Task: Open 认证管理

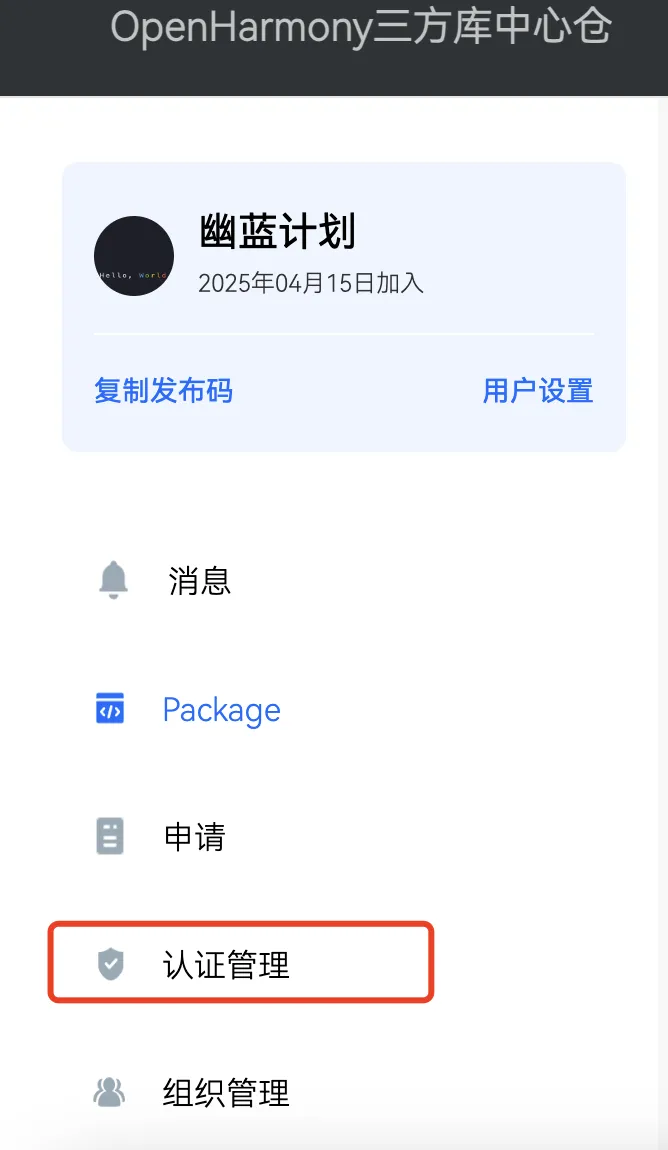Action: point(226,965)
